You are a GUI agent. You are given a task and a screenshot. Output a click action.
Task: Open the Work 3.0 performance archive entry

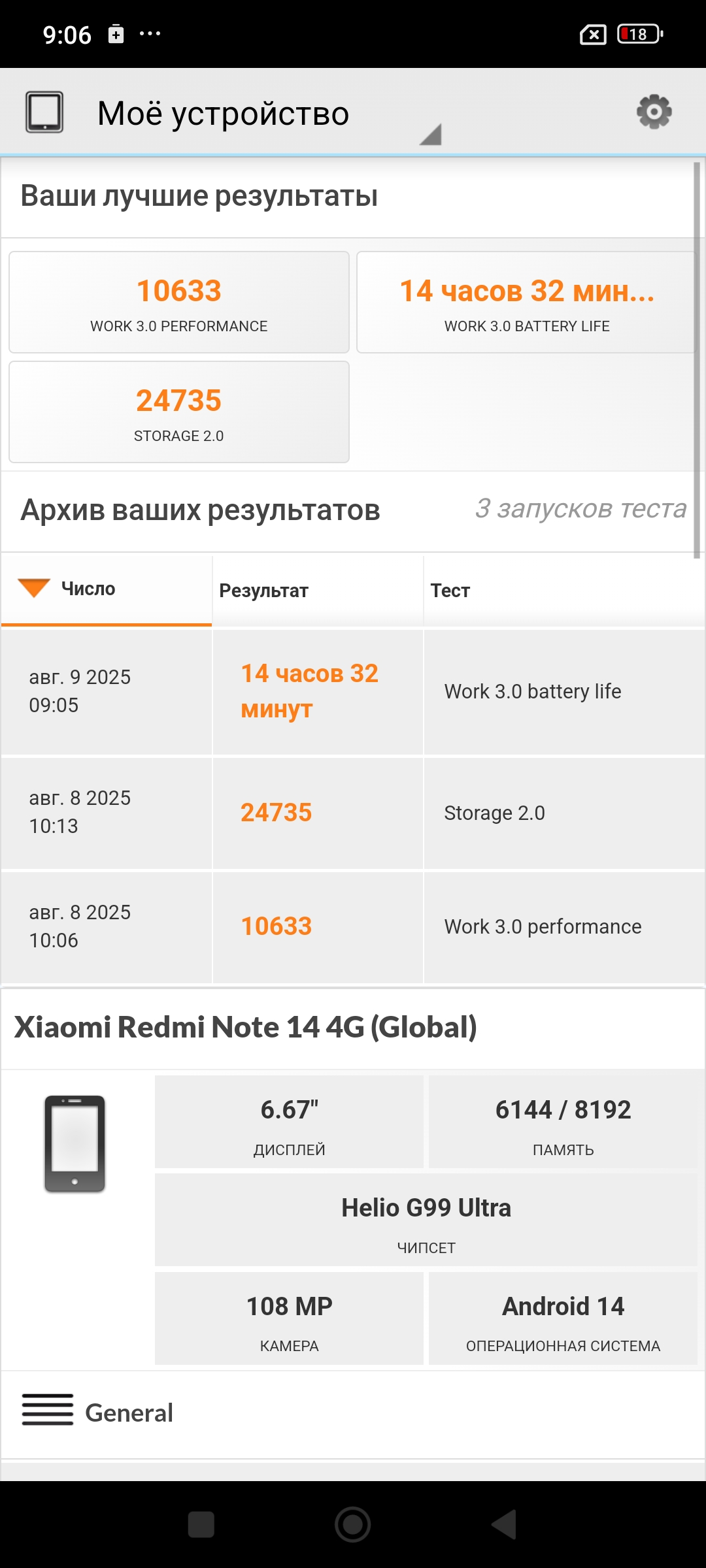click(x=353, y=926)
